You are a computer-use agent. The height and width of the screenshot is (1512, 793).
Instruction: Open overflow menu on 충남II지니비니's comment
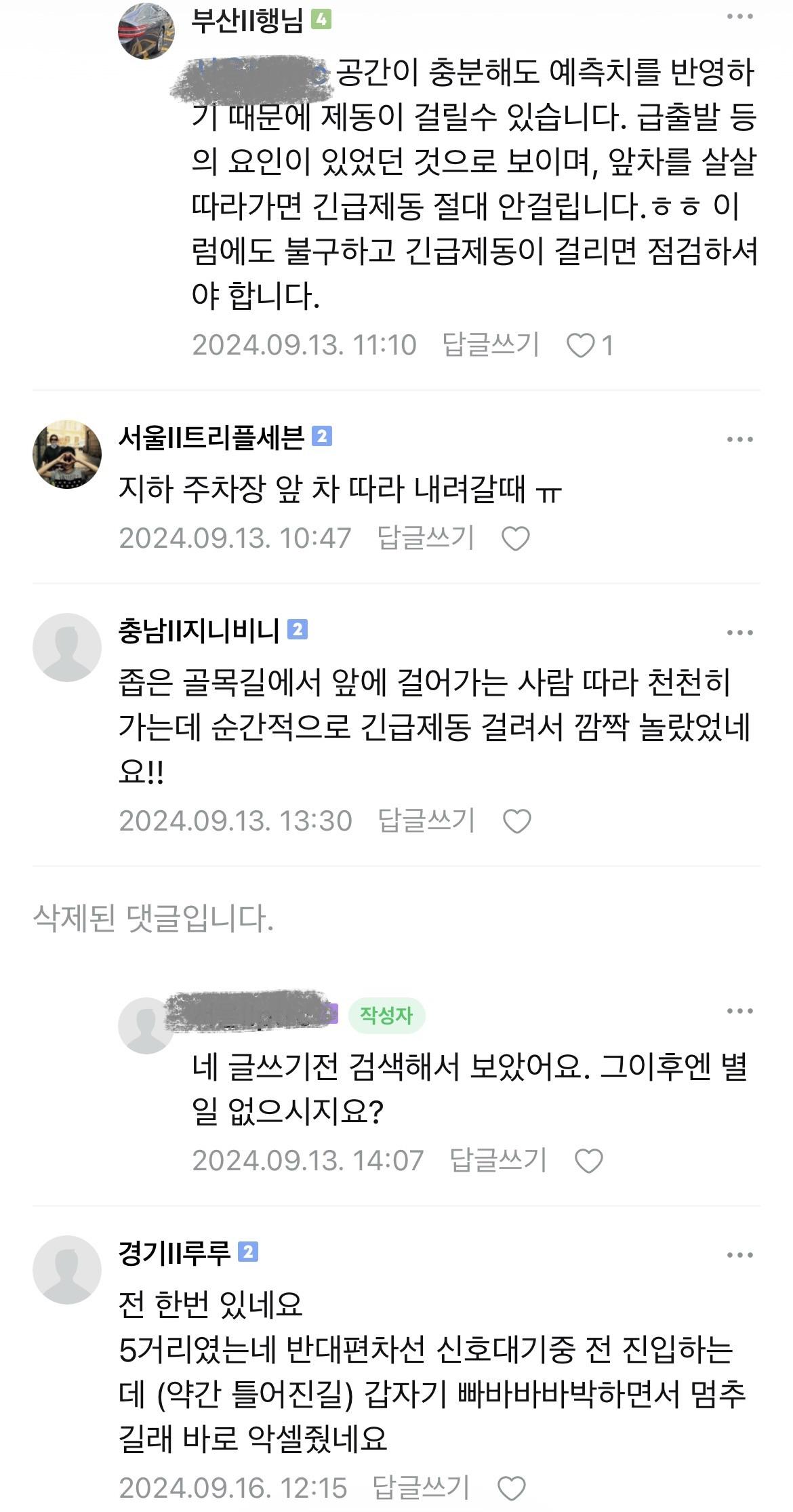point(739,633)
